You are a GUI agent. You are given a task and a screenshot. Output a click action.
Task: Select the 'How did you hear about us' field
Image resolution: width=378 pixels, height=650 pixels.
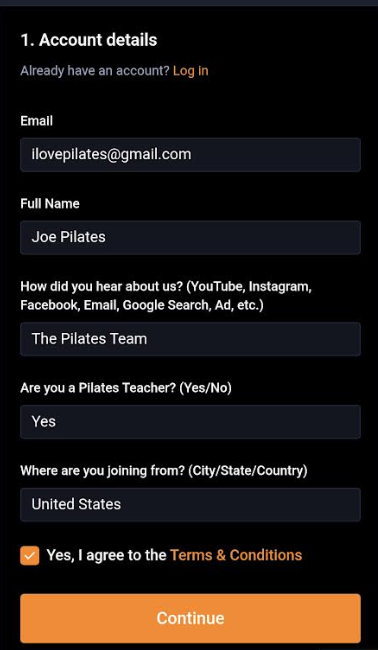point(190,339)
